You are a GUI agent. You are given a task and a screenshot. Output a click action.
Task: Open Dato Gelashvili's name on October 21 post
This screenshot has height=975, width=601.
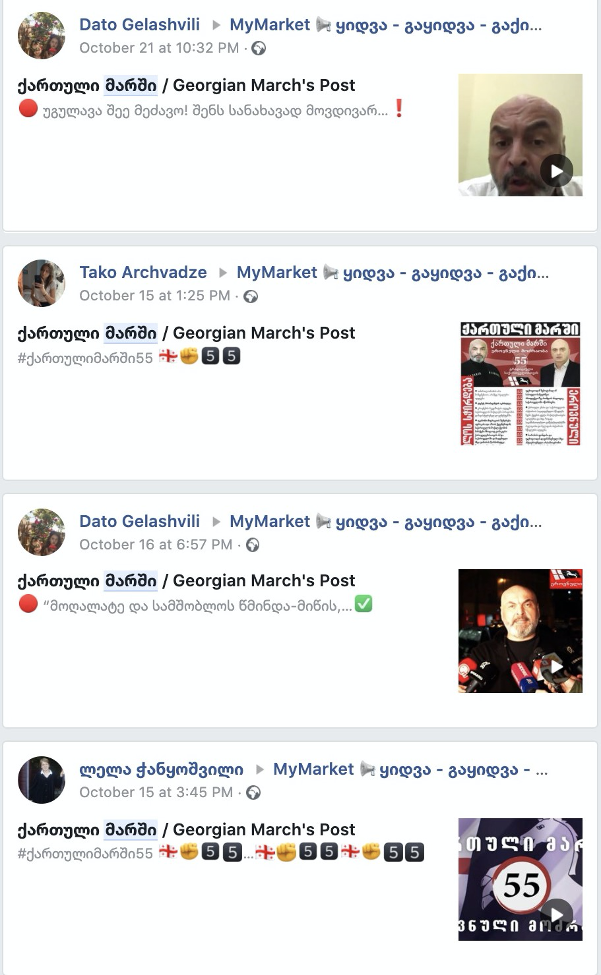click(139, 25)
